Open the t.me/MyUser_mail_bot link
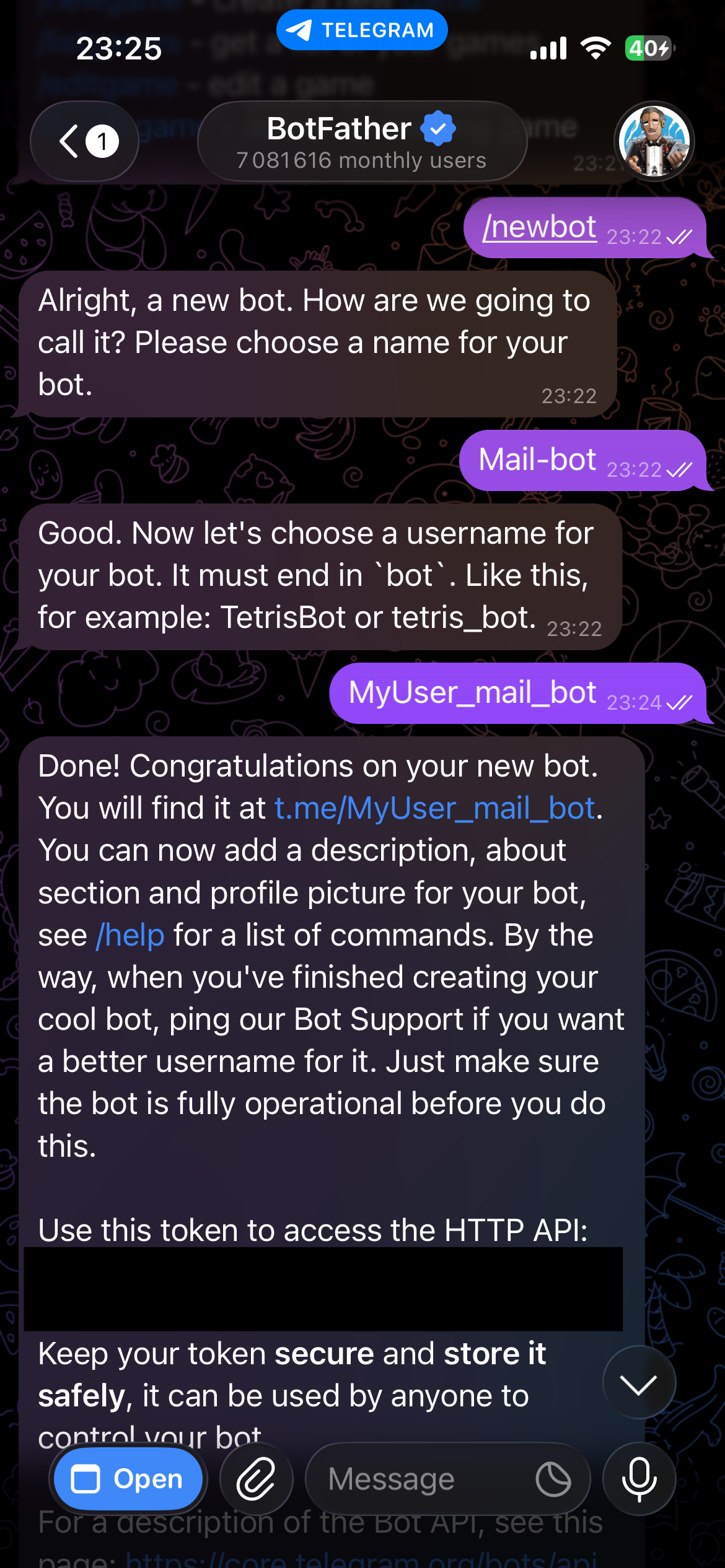This screenshot has height=1568, width=725. click(434, 809)
